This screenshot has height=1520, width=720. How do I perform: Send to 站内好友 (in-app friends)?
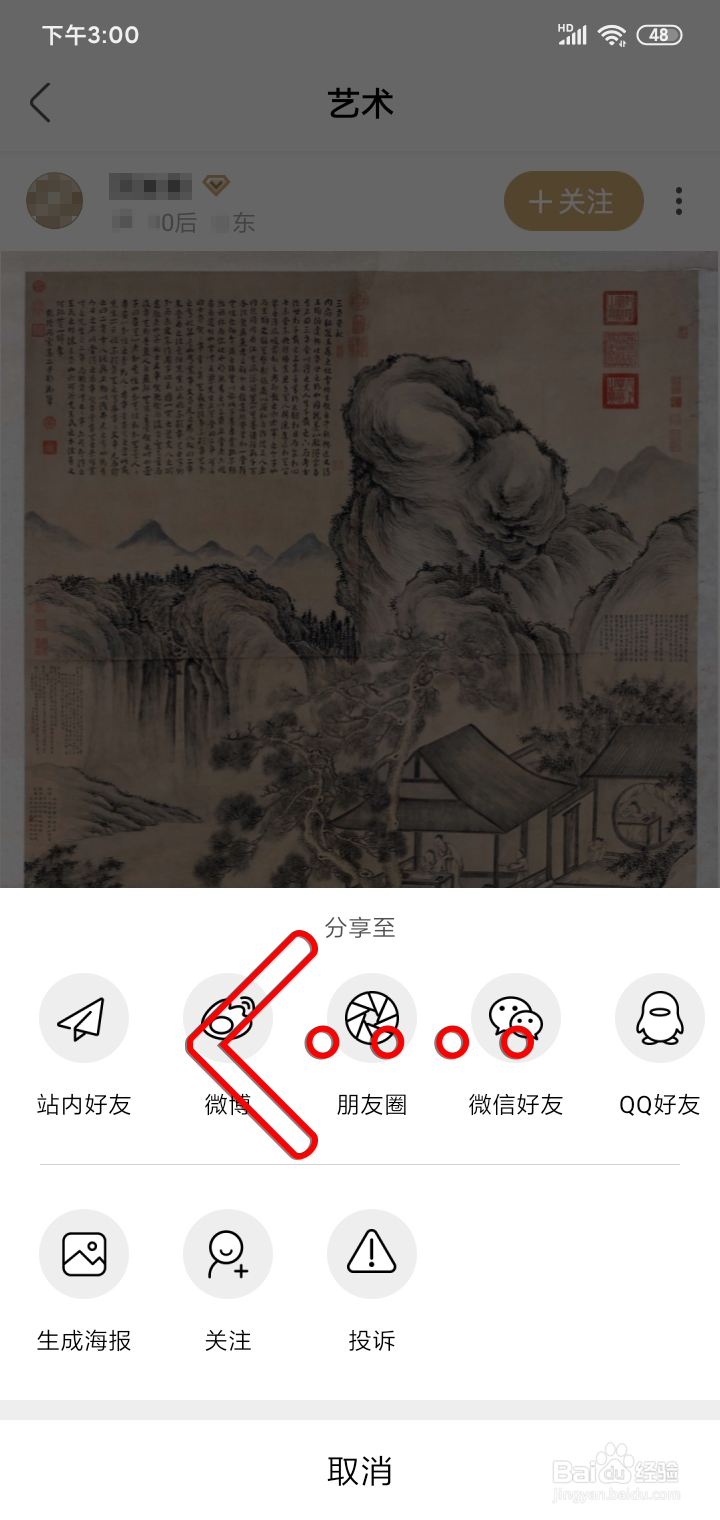(x=83, y=1017)
